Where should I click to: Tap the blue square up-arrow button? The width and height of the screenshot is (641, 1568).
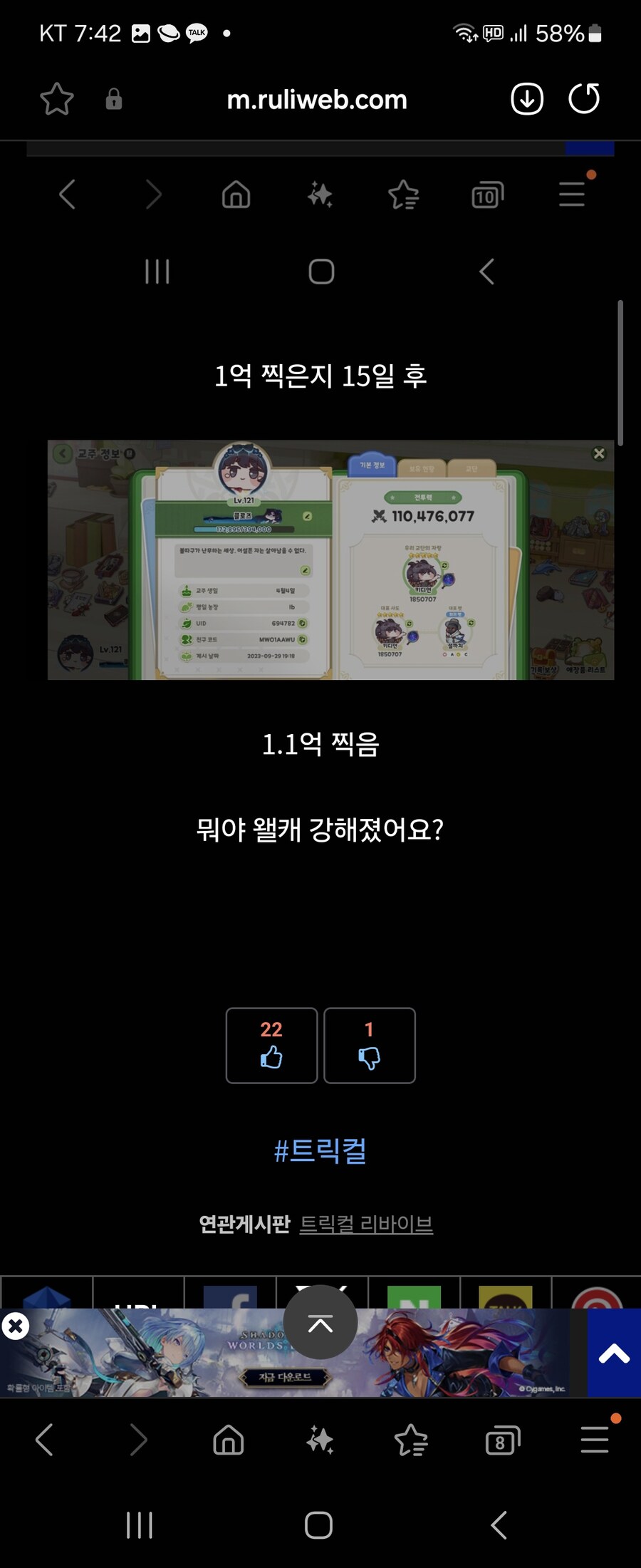[614, 1352]
